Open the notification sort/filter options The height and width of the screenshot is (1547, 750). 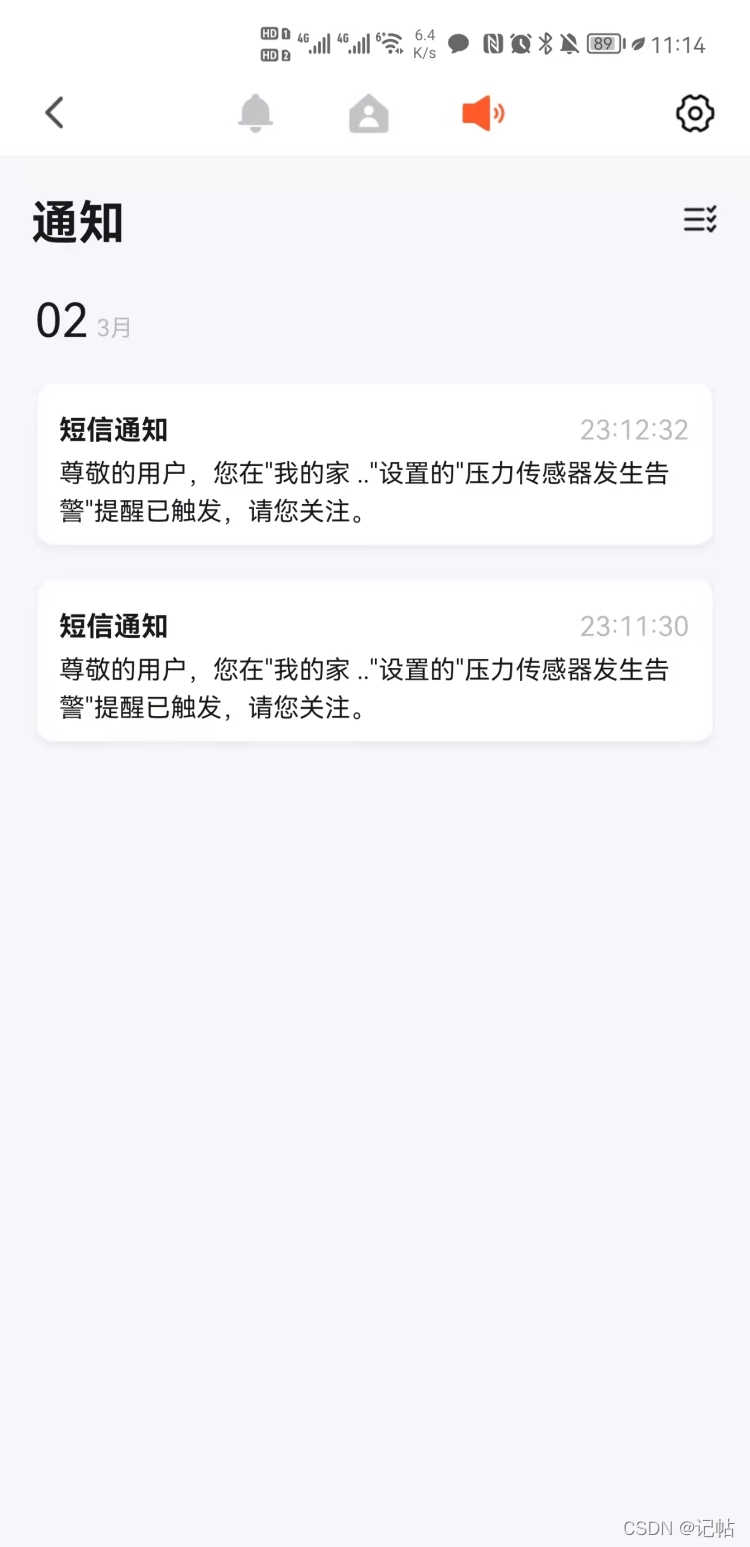700,220
